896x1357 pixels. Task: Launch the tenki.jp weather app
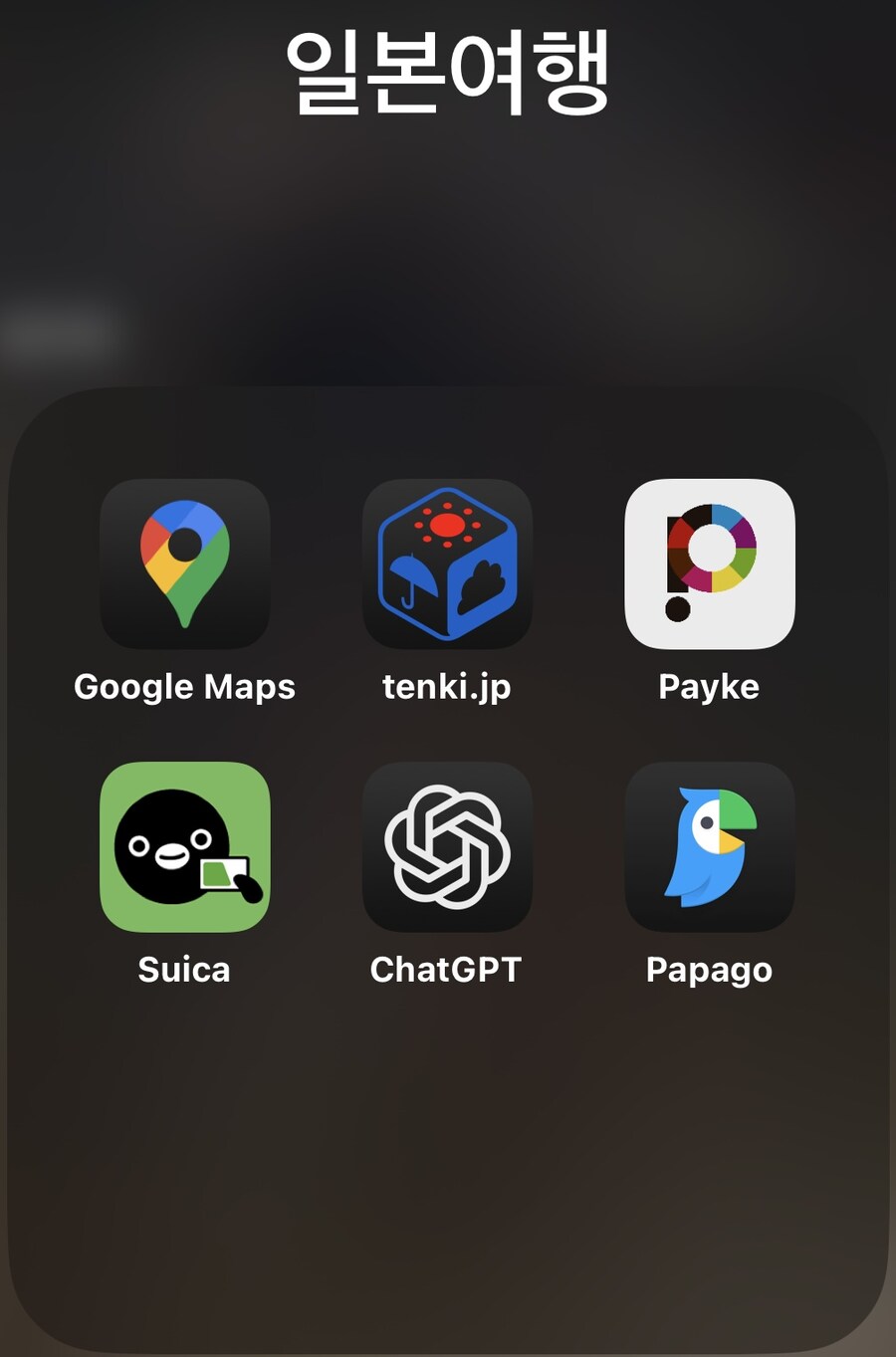[x=447, y=565]
